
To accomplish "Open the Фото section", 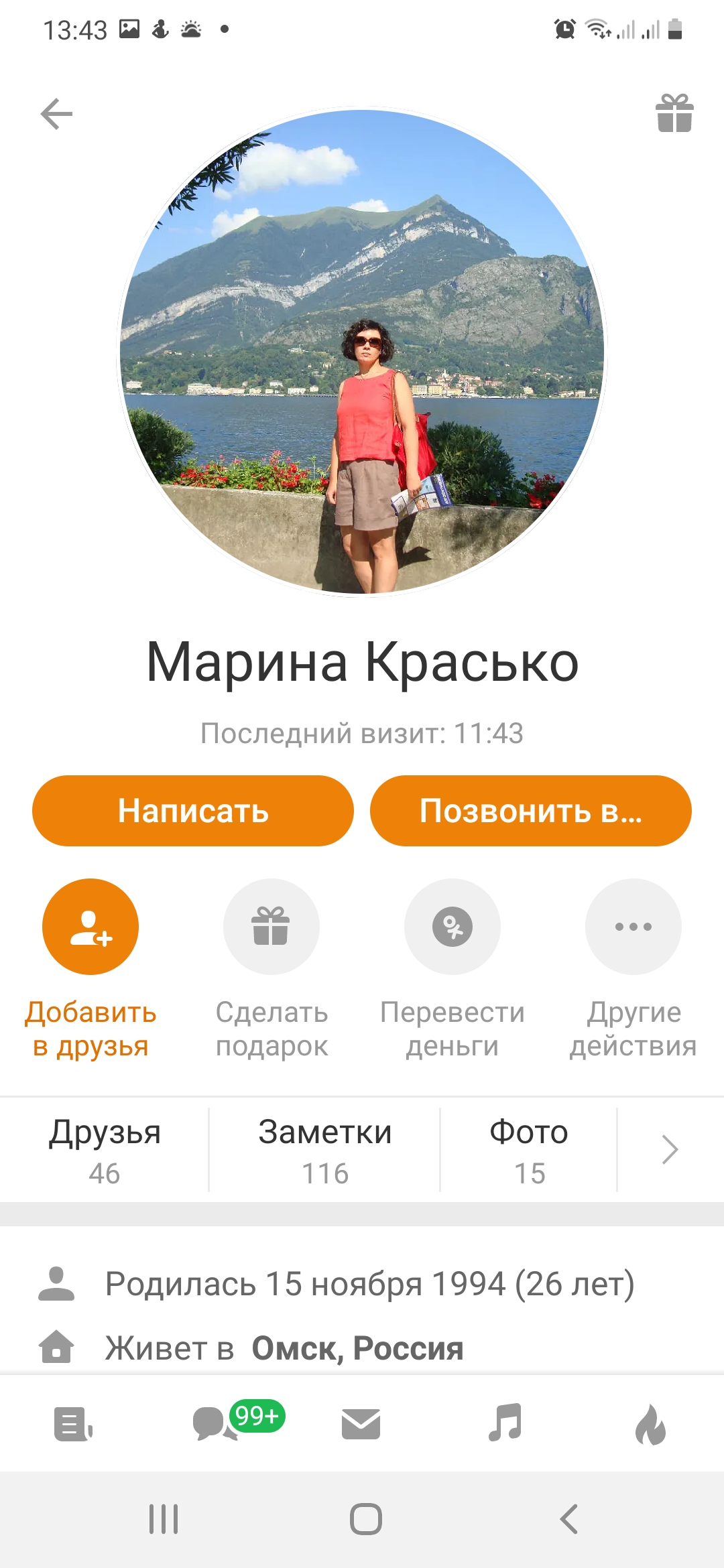I will click(x=529, y=1150).
